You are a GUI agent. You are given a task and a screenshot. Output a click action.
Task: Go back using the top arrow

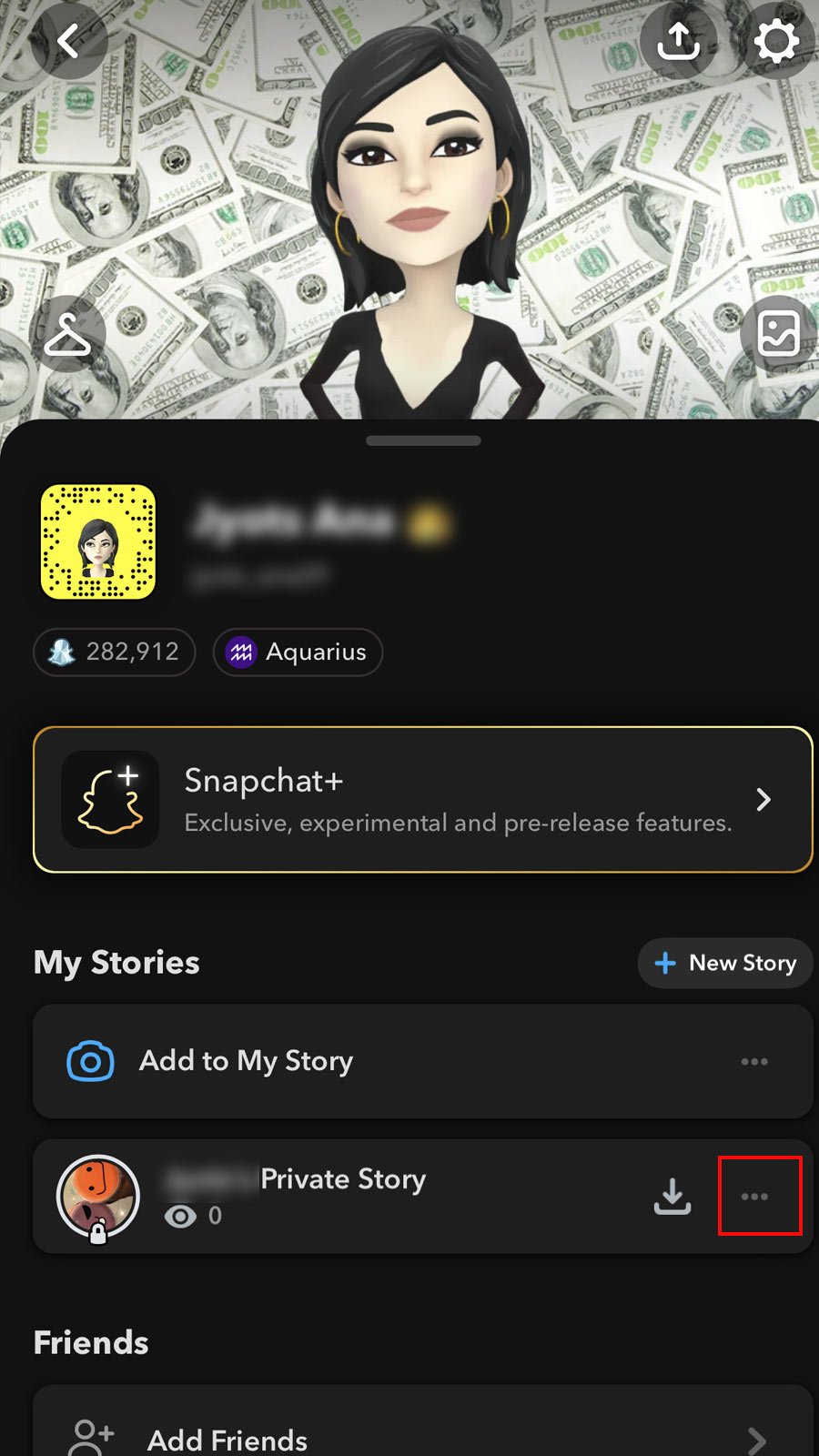click(x=68, y=41)
